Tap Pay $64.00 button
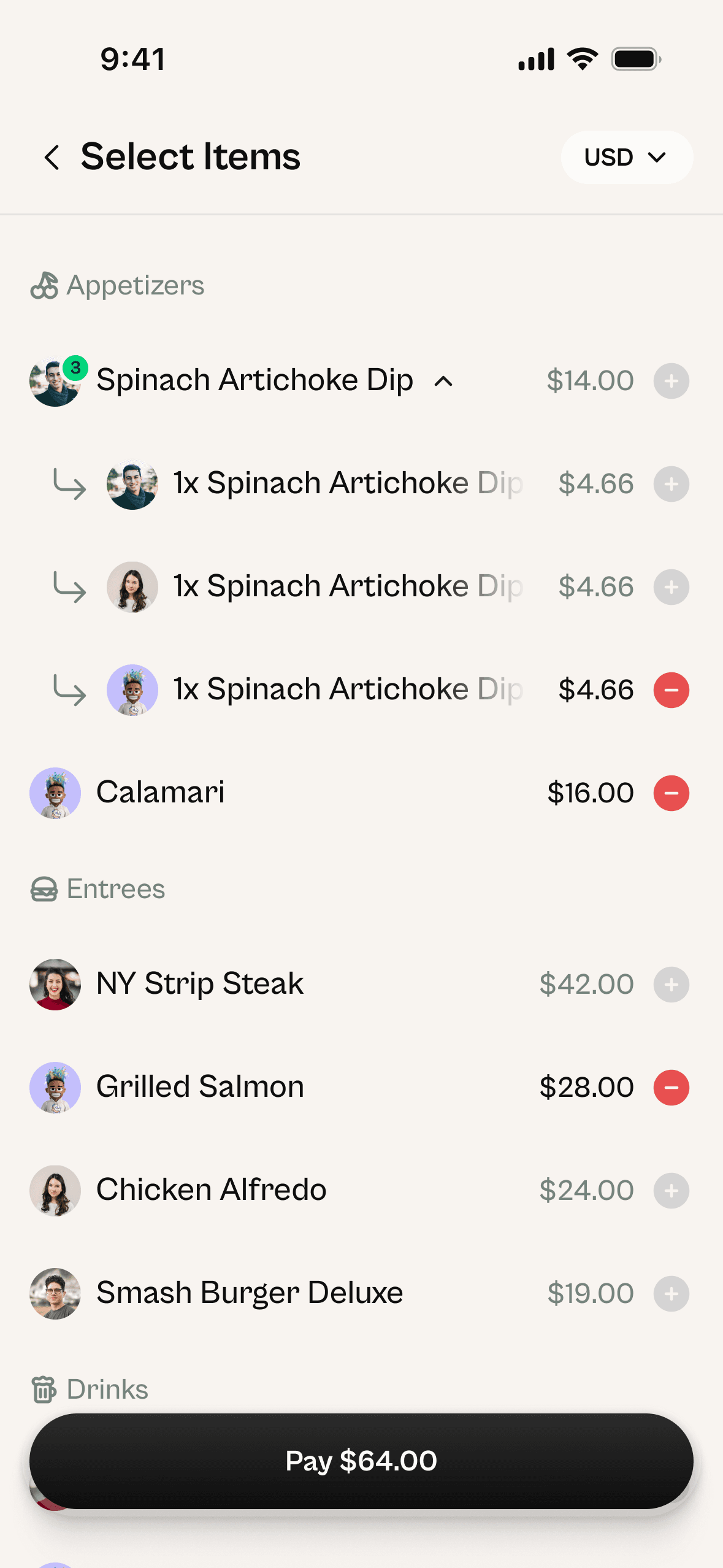Image resolution: width=723 pixels, height=1568 pixels. [361, 1461]
